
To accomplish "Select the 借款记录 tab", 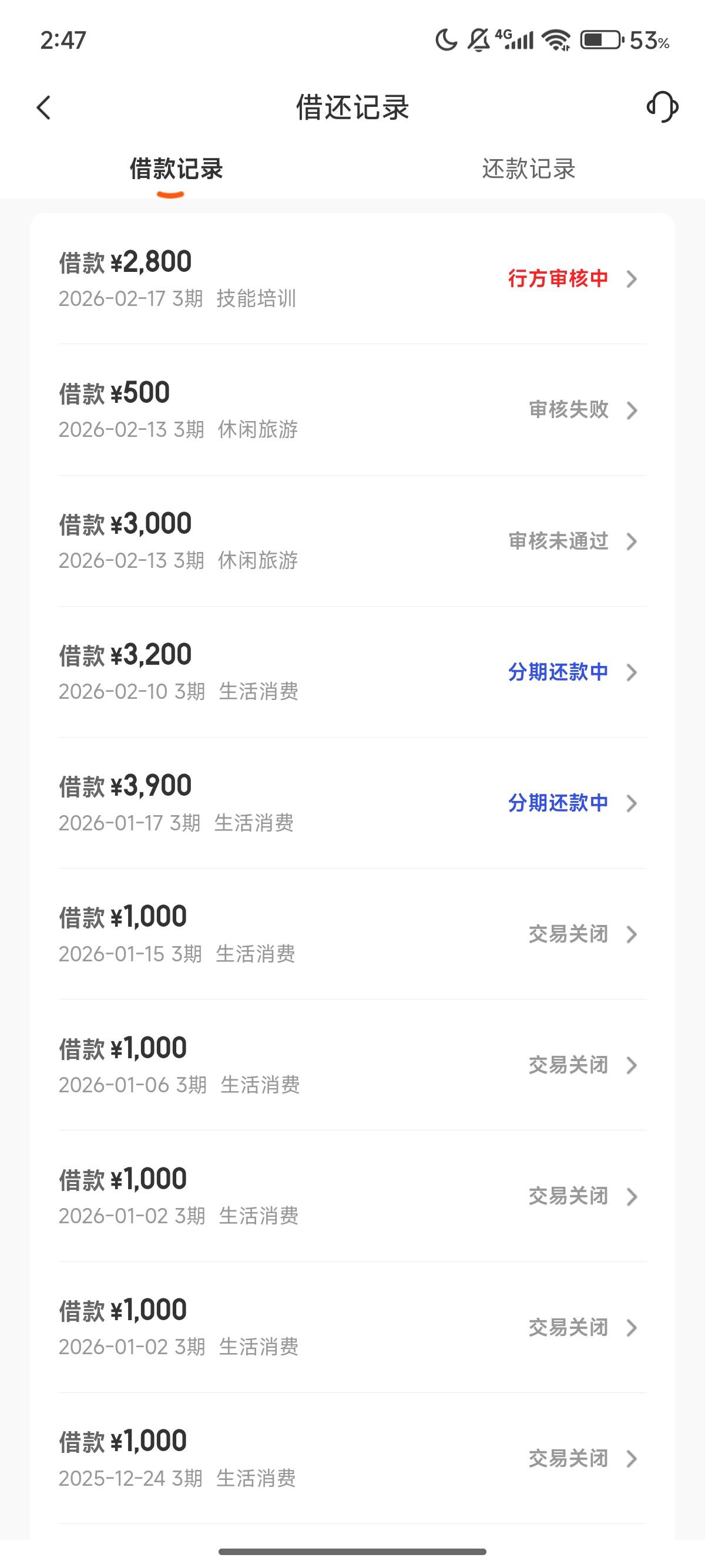I will (x=176, y=169).
